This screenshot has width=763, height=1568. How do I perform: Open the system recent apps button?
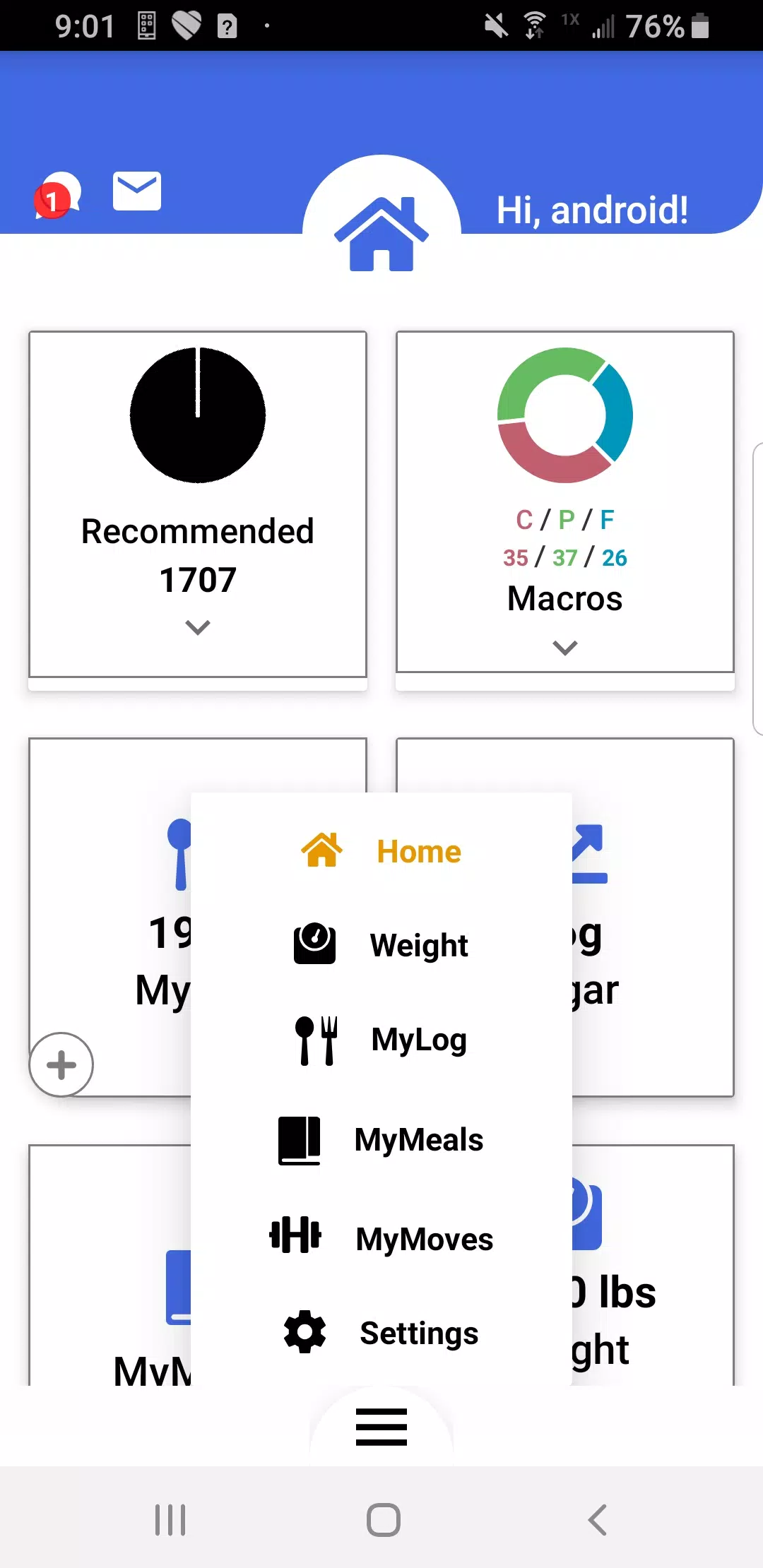pyautogui.click(x=170, y=1519)
